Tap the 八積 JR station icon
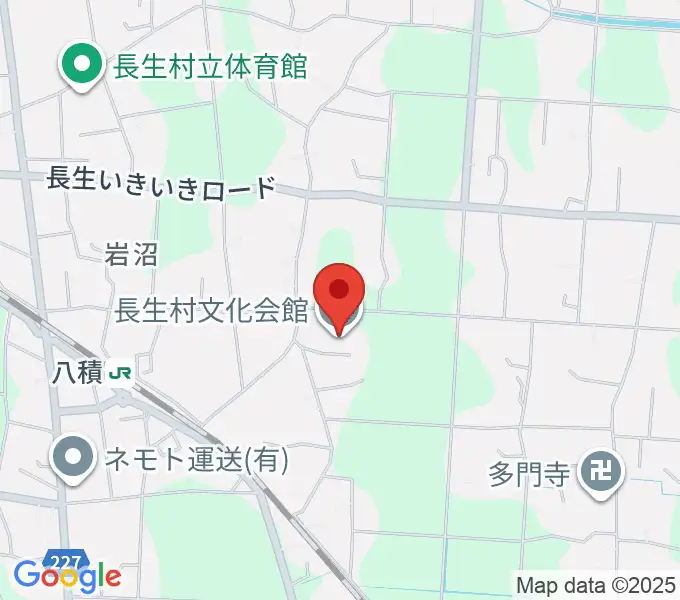This screenshot has height=600, width=680. coord(122,373)
